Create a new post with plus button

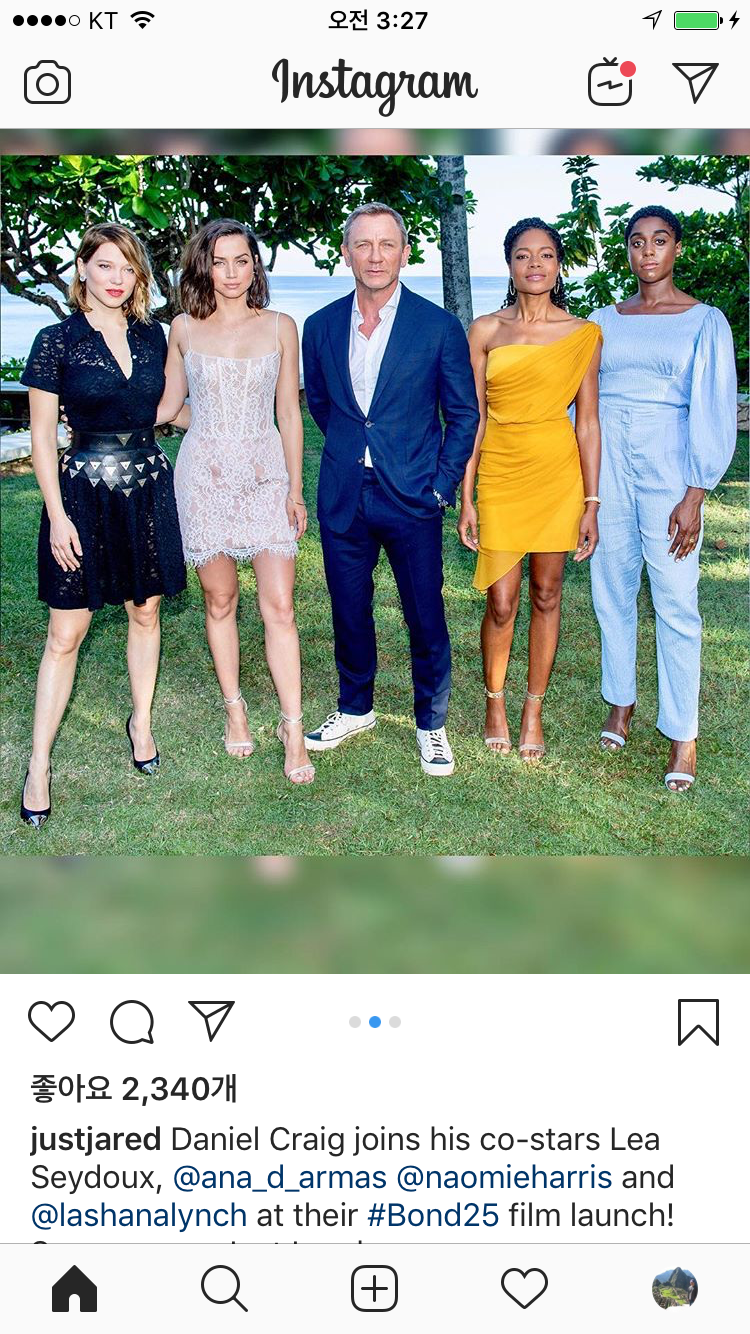coord(375,1289)
